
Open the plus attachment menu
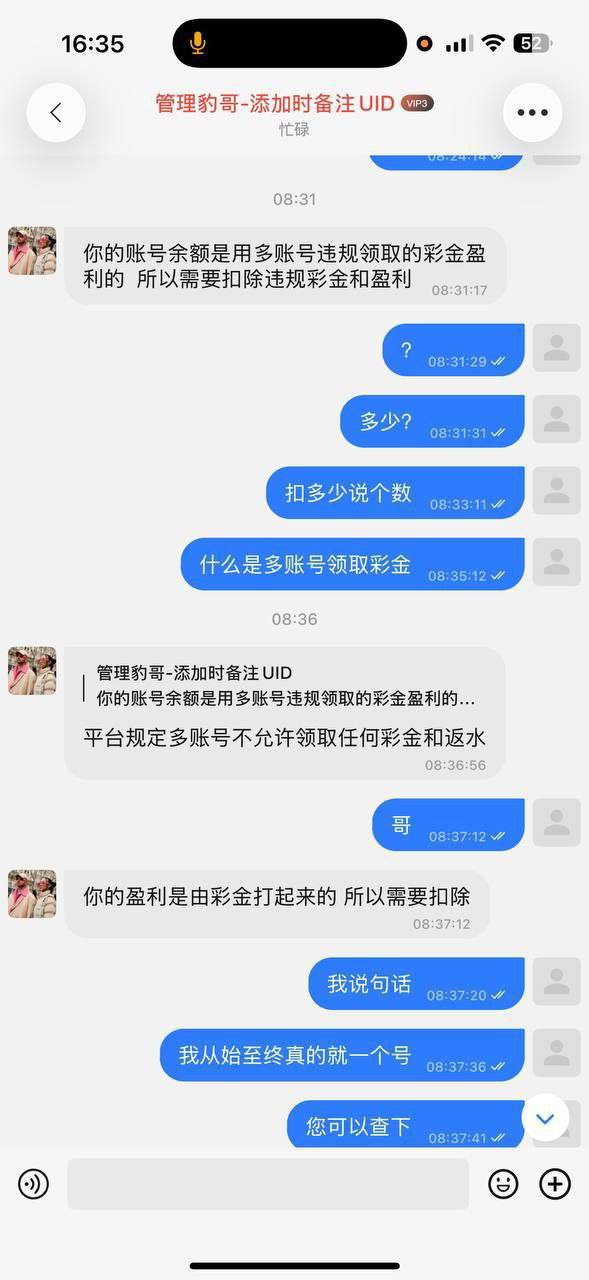555,1184
